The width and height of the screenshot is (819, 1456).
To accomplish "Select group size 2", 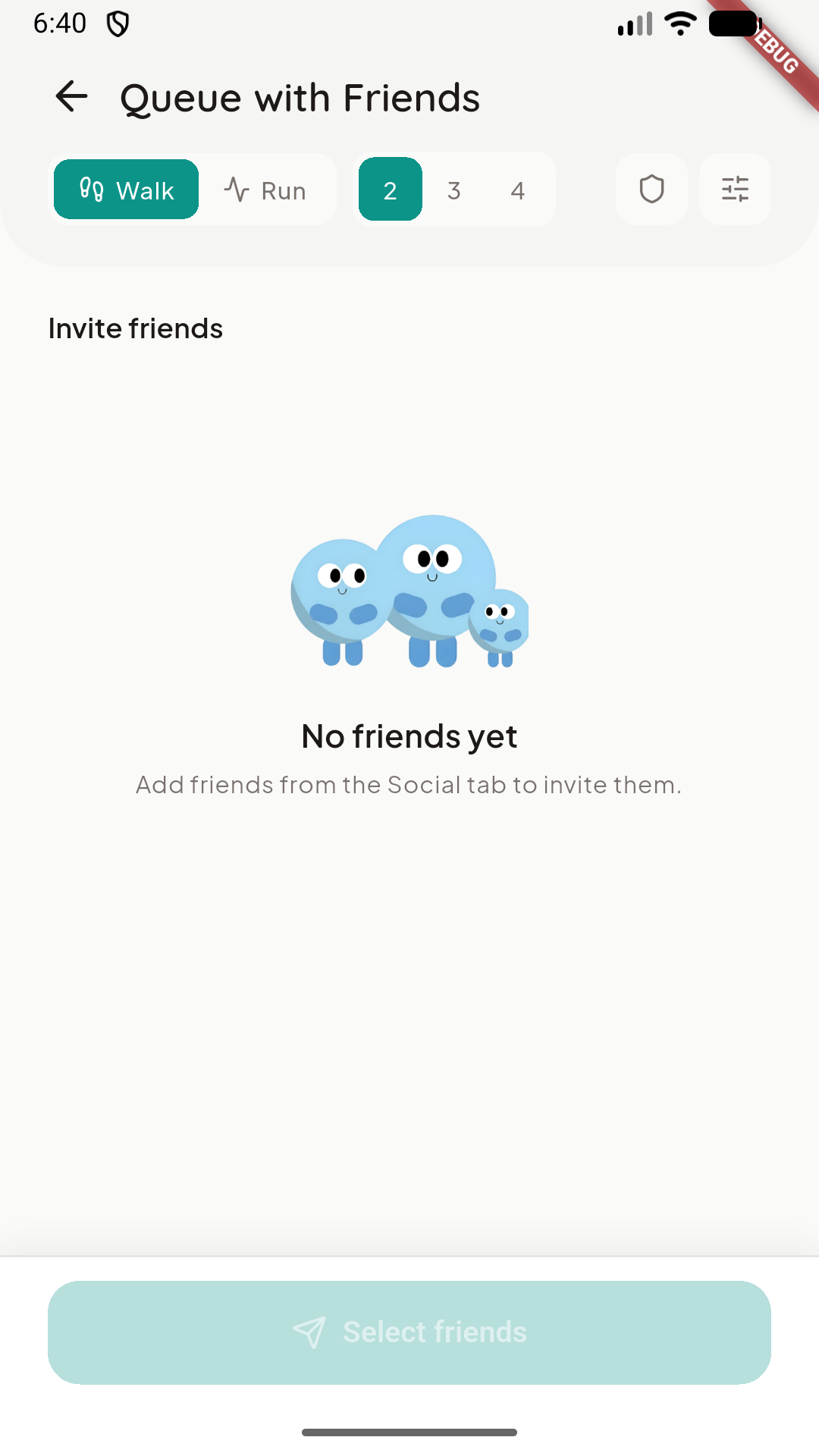I will (390, 190).
